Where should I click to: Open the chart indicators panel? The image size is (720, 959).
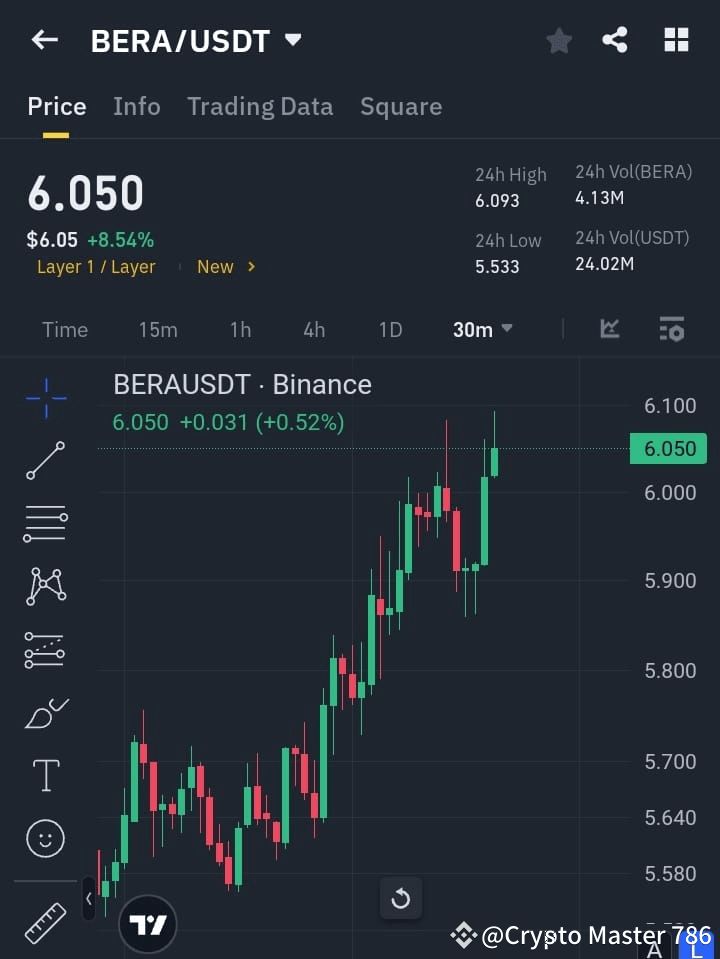(670, 329)
